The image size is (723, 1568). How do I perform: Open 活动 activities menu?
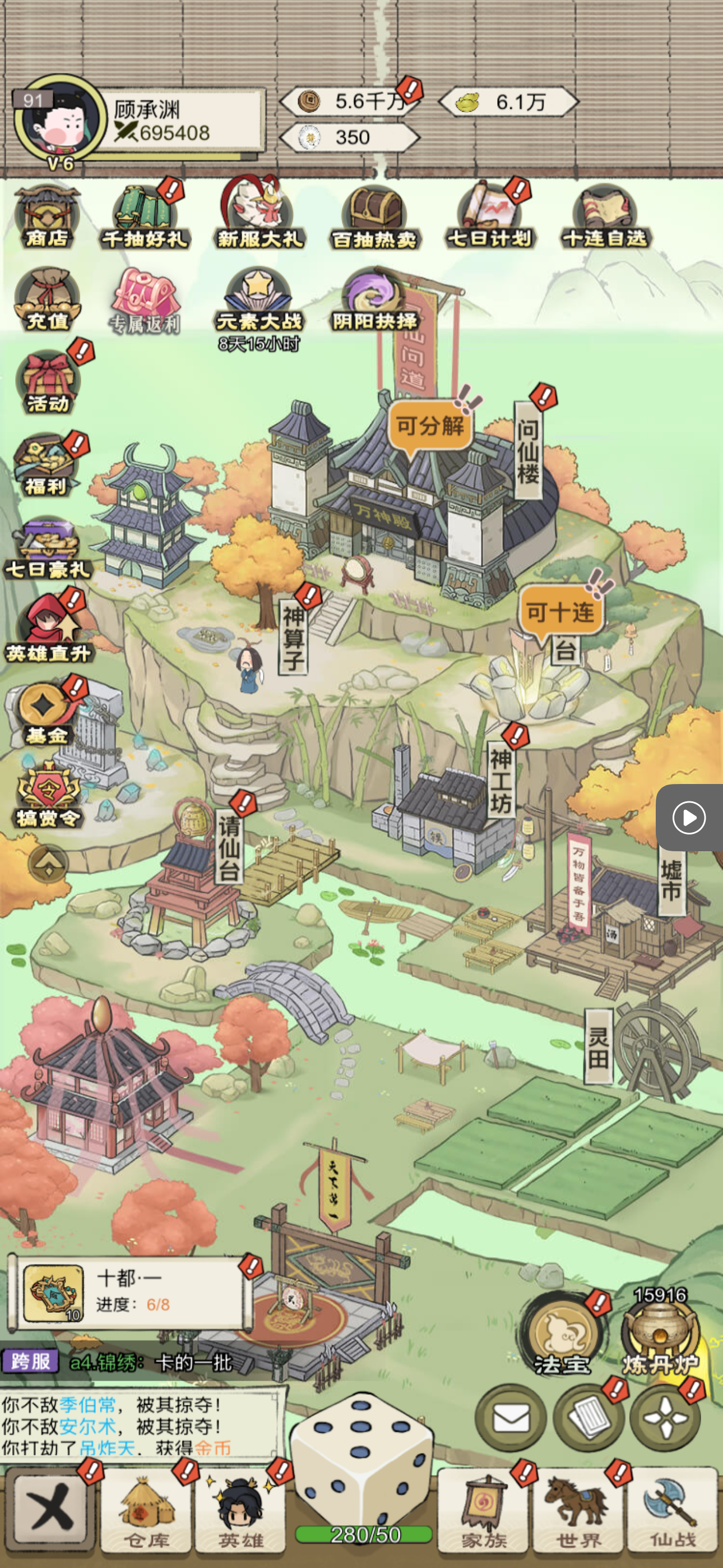pos(48,383)
